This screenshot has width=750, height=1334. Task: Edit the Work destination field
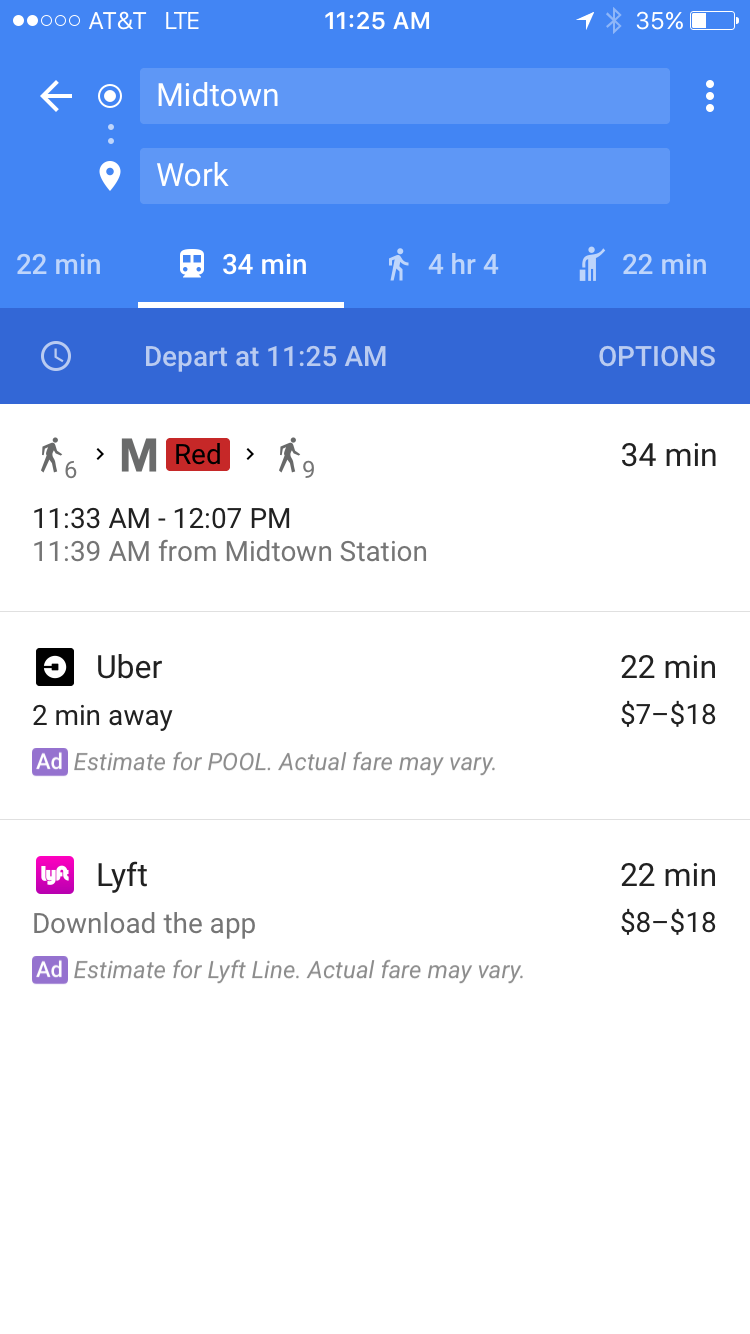coord(404,176)
